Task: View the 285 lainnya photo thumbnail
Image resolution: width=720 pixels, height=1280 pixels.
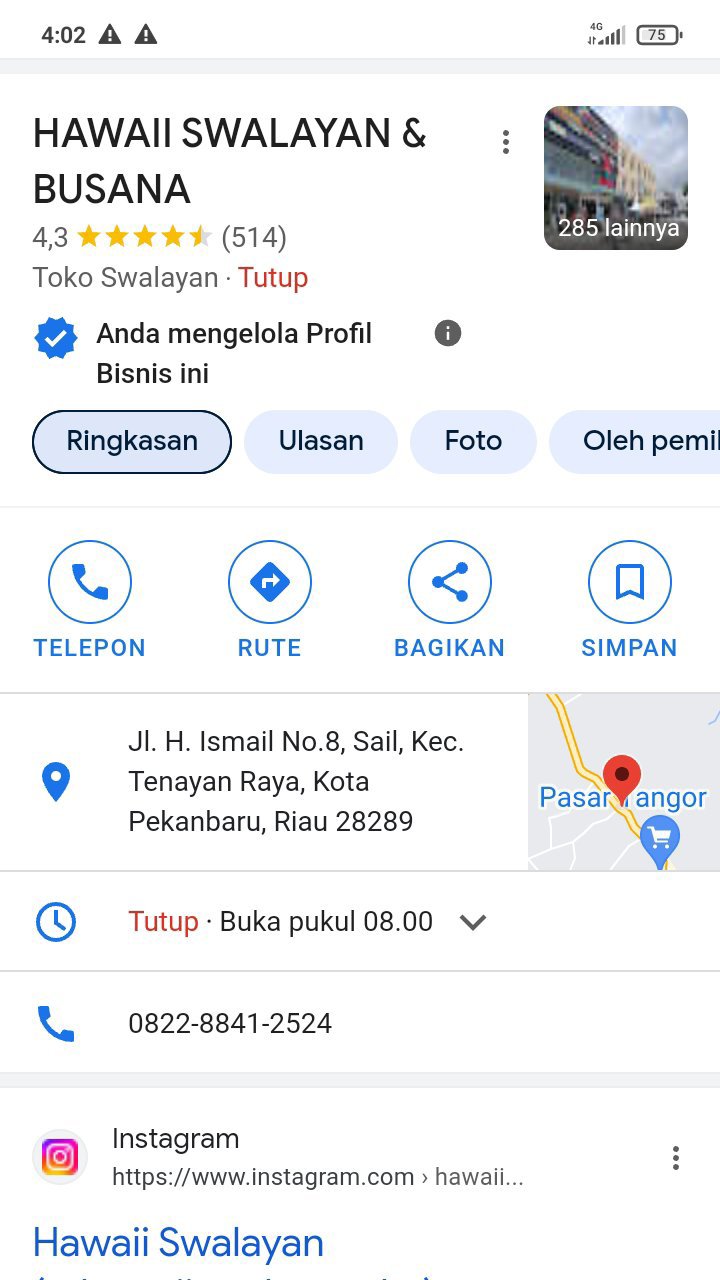Action: pos(615,178)
